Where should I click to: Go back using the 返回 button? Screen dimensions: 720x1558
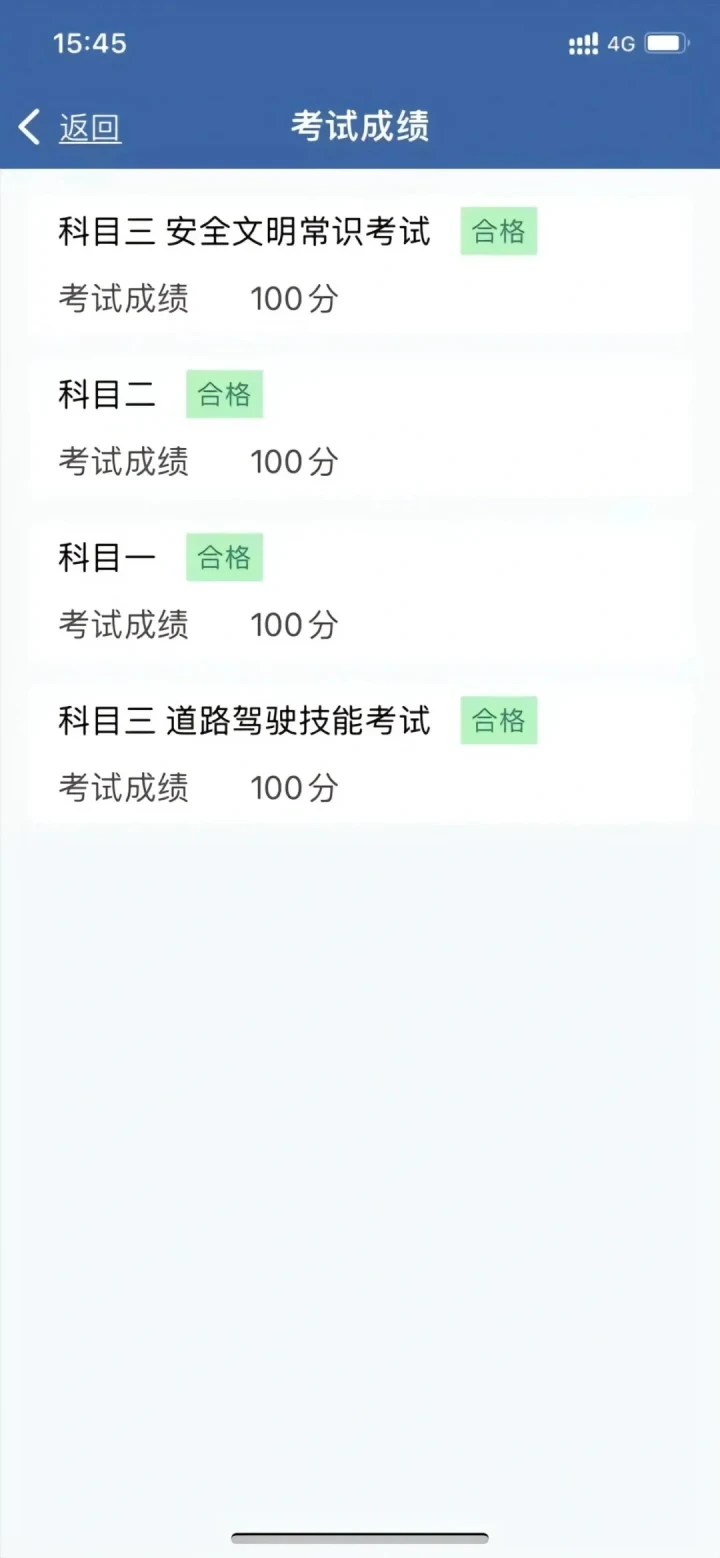72,128
